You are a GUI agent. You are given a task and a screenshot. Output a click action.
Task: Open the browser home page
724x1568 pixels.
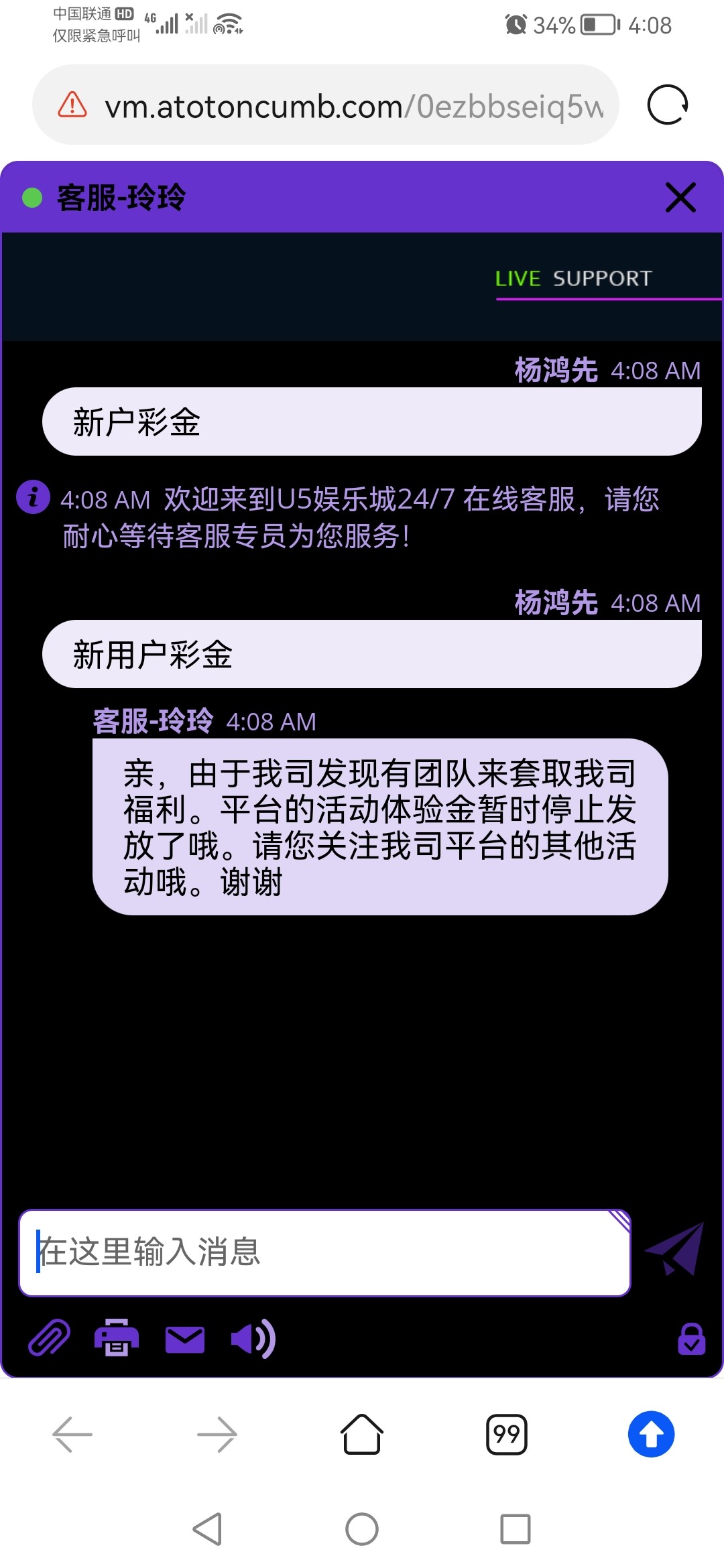pyautogui.click(x=362, y=1435)
